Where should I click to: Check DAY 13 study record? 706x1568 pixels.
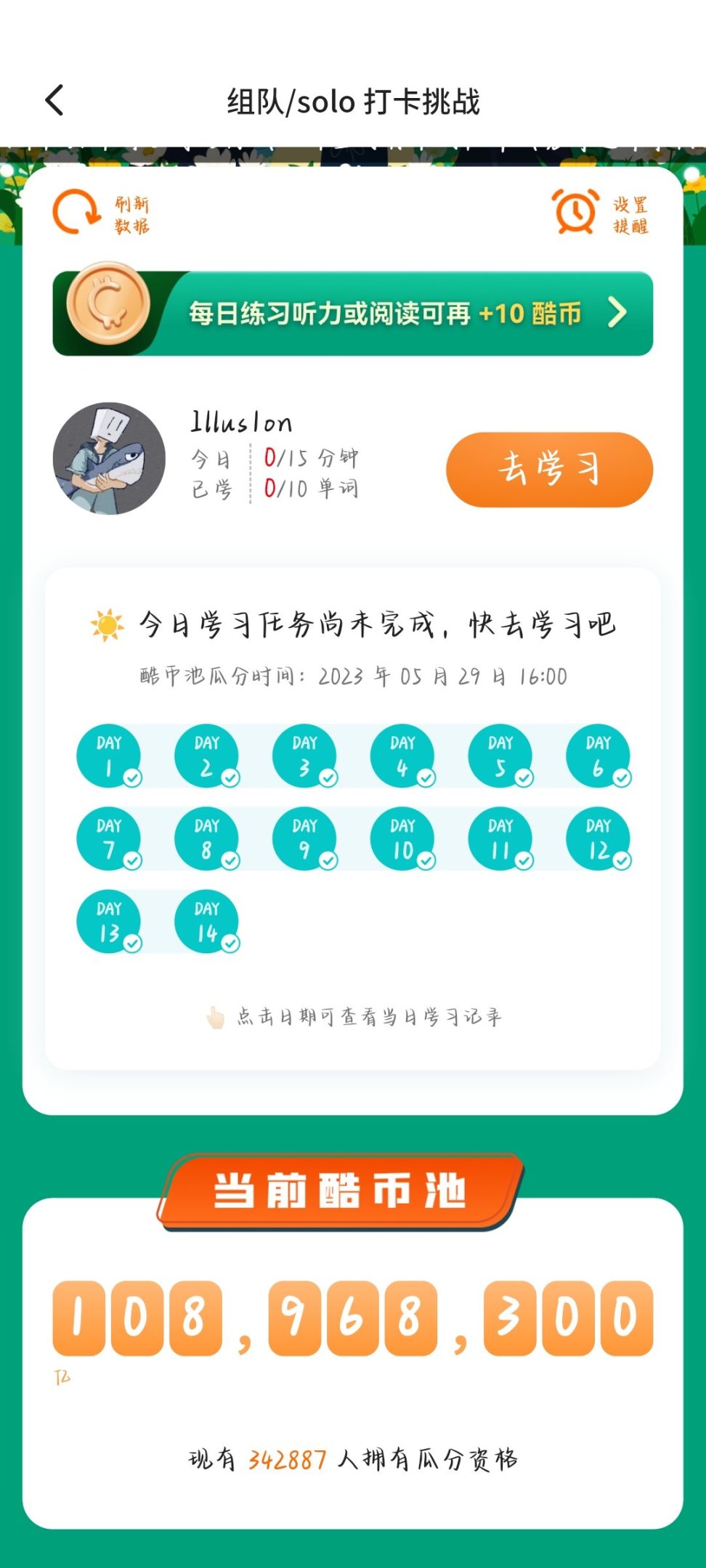pos(109,921)
